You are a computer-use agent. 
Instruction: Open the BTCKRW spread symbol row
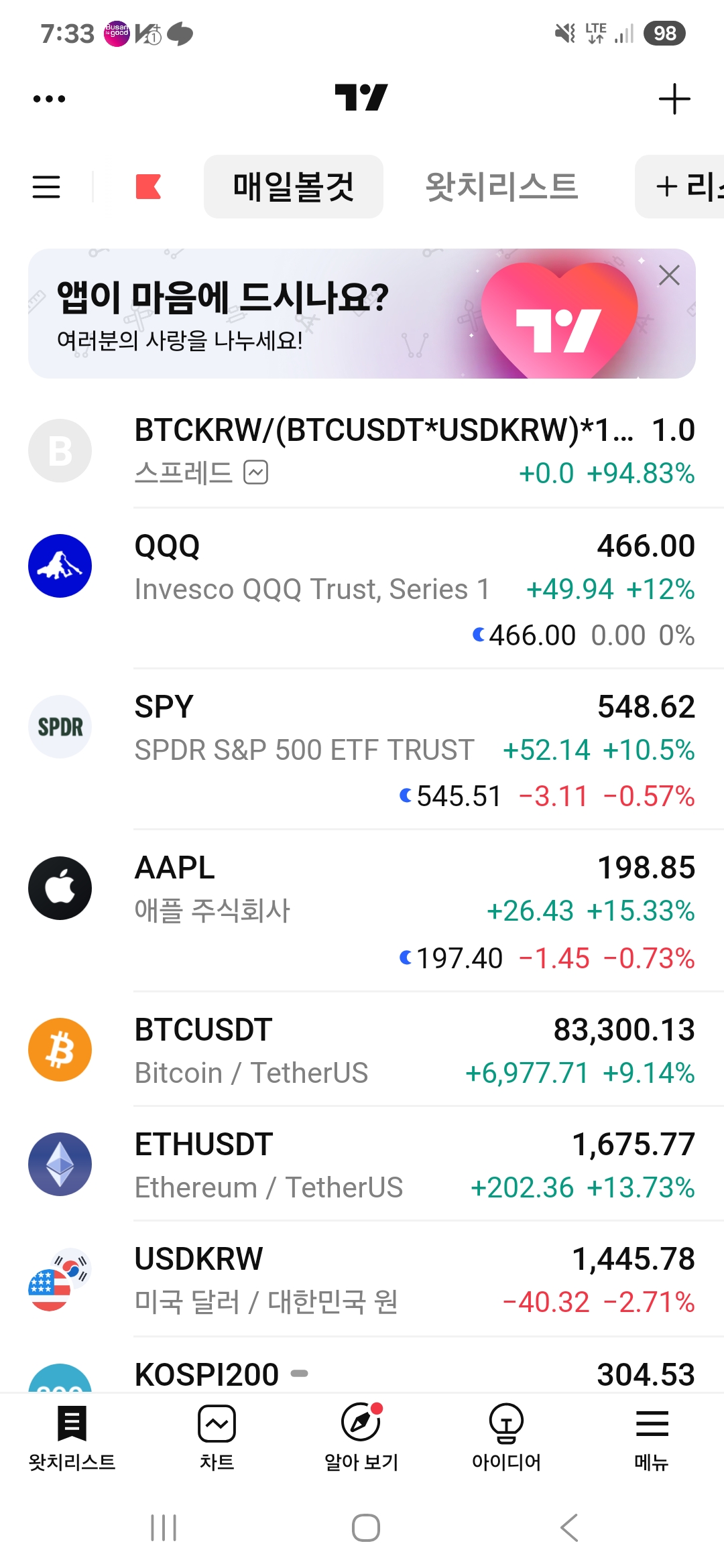pos(362,451)
